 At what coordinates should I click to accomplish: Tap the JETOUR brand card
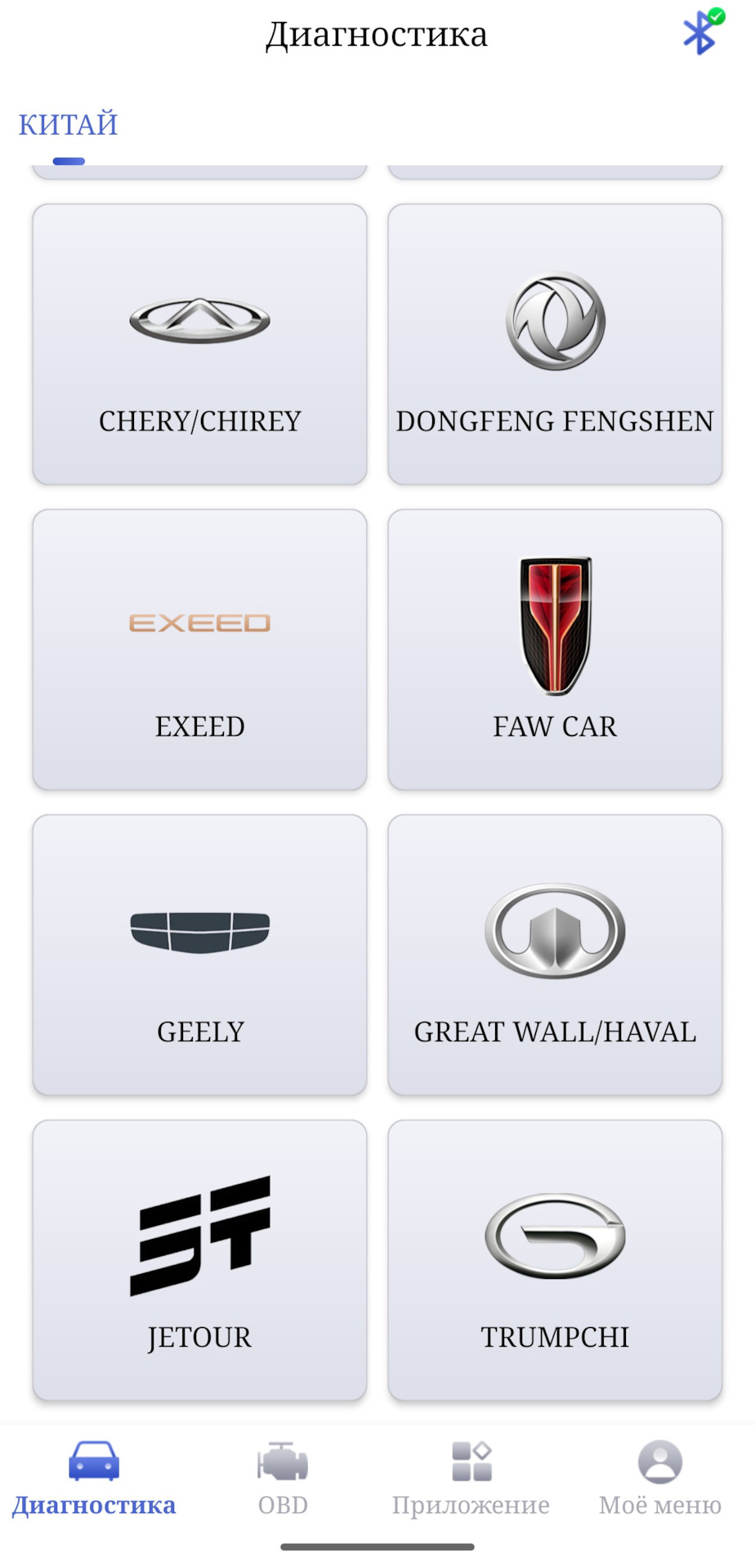pyautogui.click(x=199, y=1260)
